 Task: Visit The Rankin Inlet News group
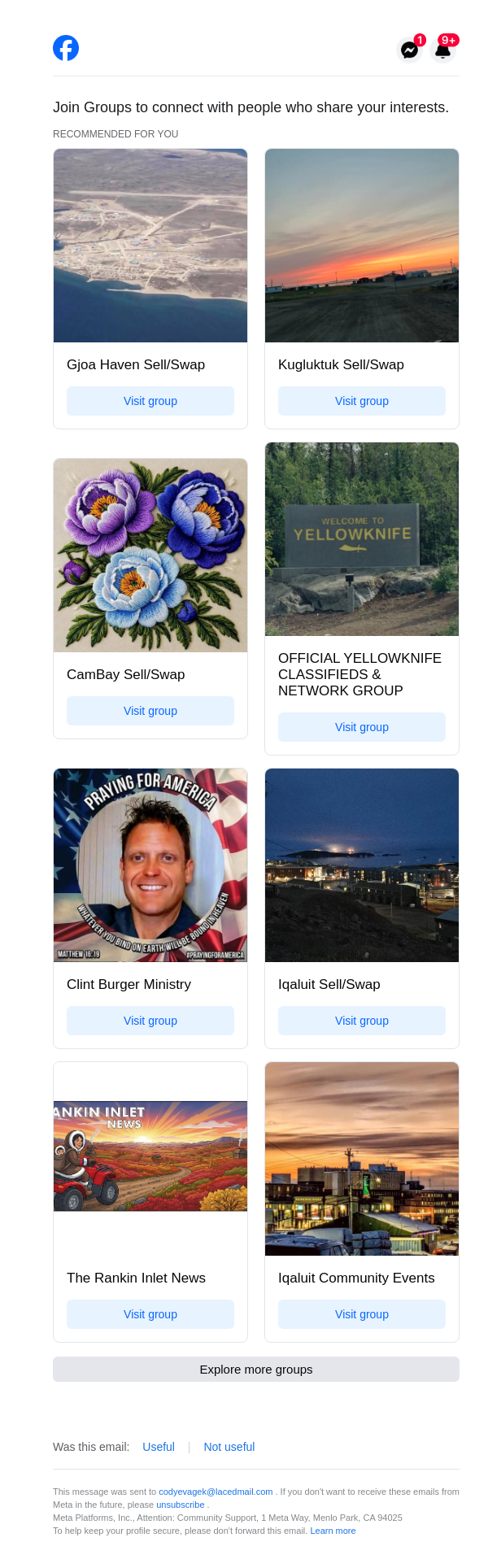tap(150, 1314)
